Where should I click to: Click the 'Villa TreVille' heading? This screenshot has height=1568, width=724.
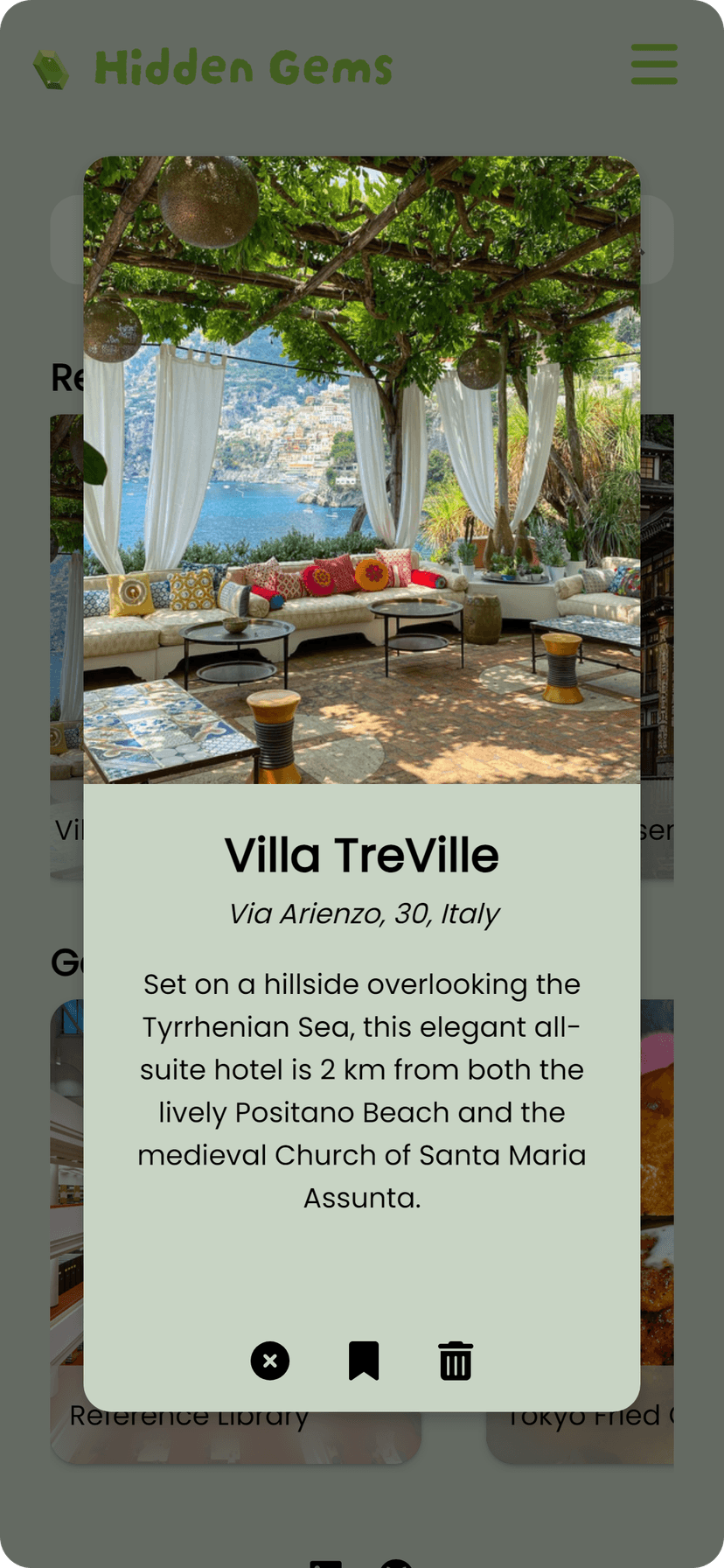click(362, 856)
